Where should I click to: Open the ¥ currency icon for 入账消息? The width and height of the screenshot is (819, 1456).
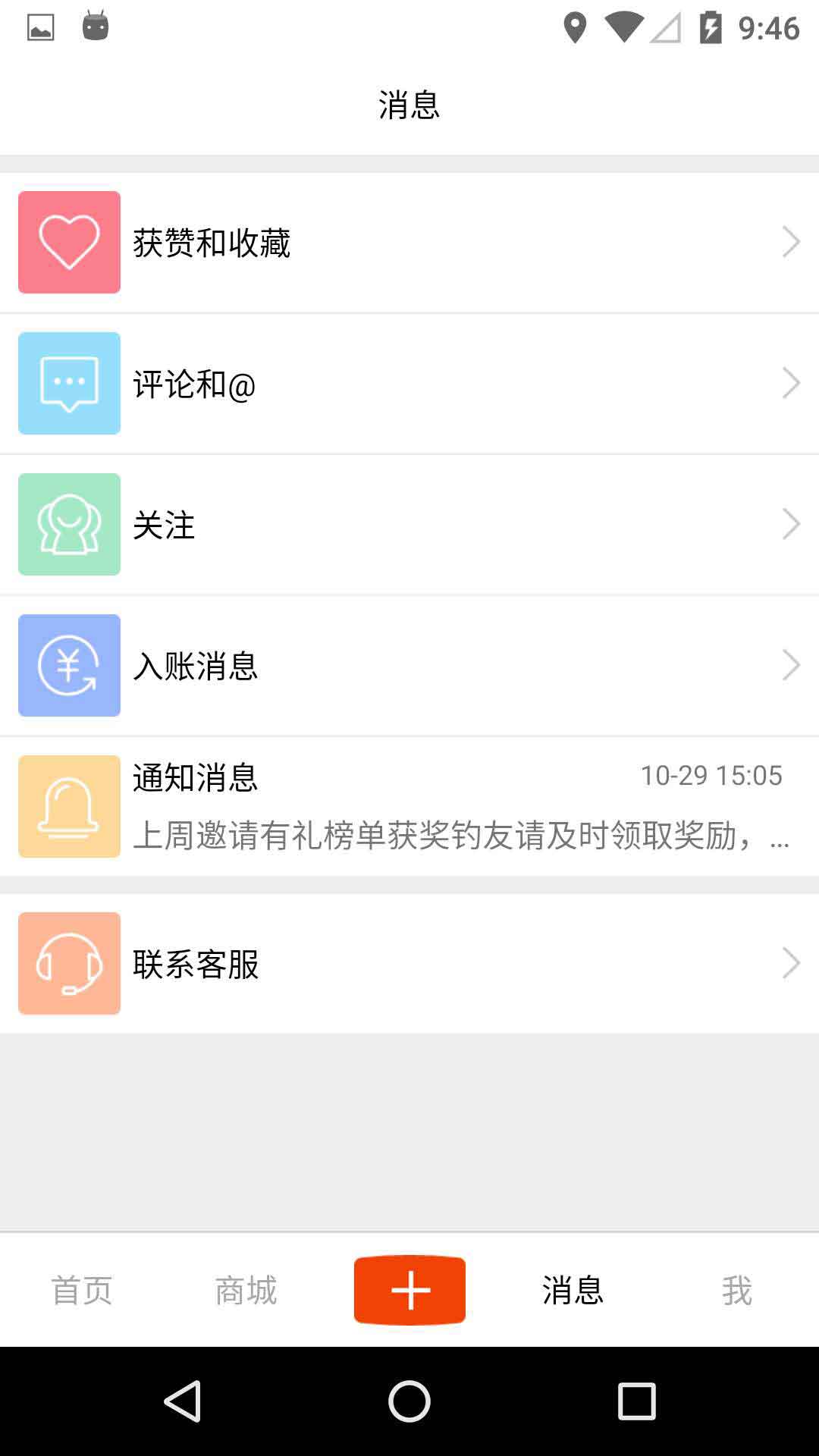point(69,665)
